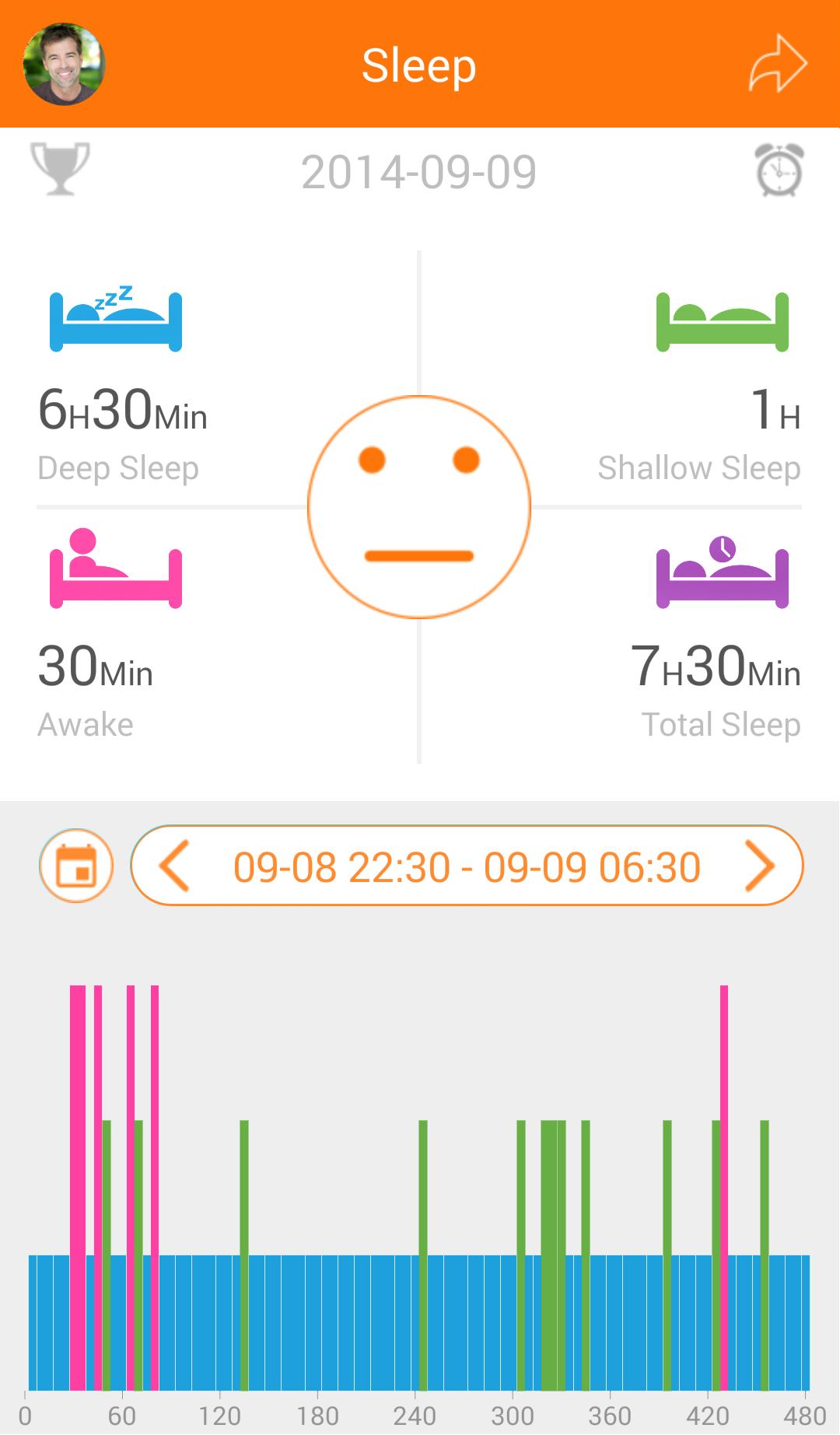Viewport: 840px width, 1435px height.
Task: Open the profile picture avatar
Action: 64,64
